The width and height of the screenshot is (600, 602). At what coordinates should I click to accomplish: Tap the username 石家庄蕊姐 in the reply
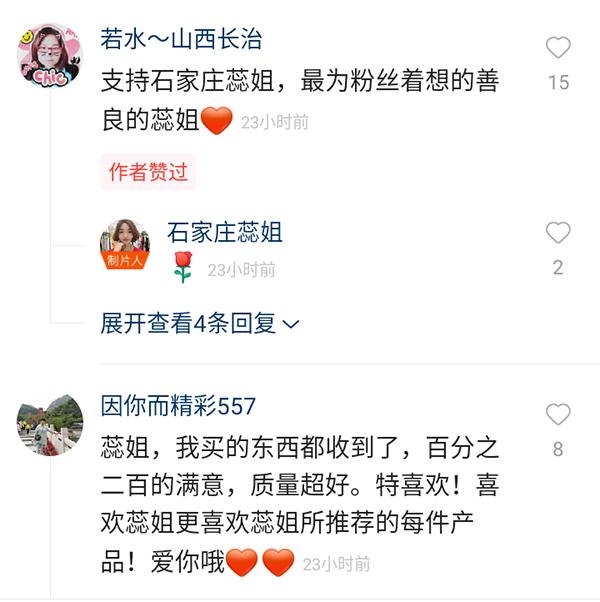(224, 233)
